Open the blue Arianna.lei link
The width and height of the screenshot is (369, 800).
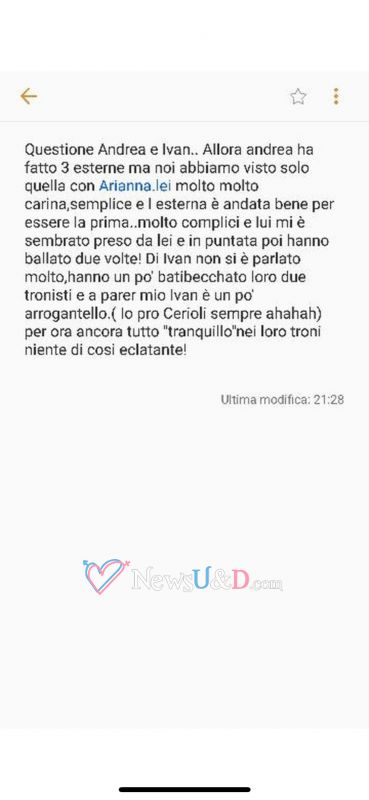pyautogui.click(x=134, y=186)
